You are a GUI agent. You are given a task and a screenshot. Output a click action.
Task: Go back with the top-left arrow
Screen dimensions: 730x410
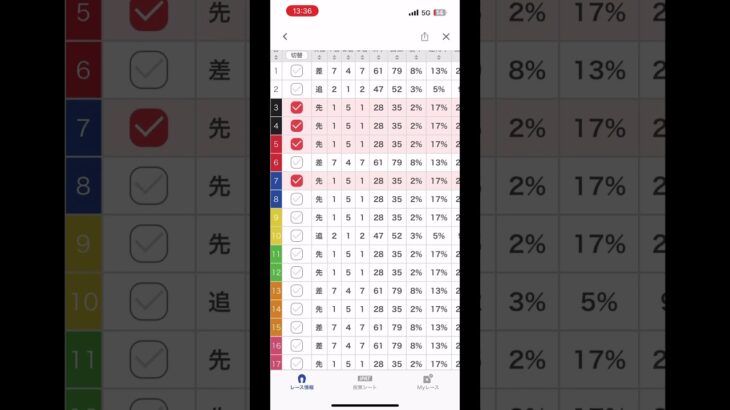(x=285, y=36)
